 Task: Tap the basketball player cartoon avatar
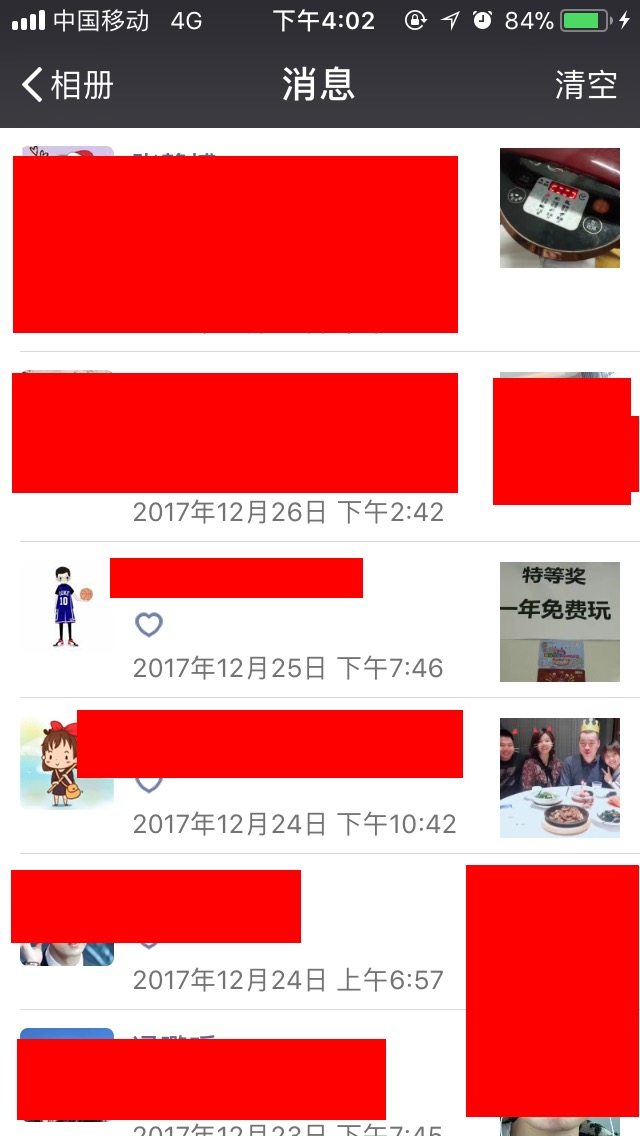click(x=66, y=607)
